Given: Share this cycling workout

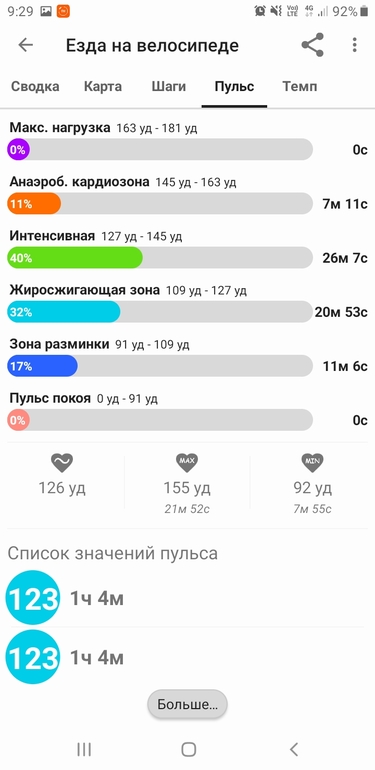Looking at the screenshot, I should pos(313,45).
